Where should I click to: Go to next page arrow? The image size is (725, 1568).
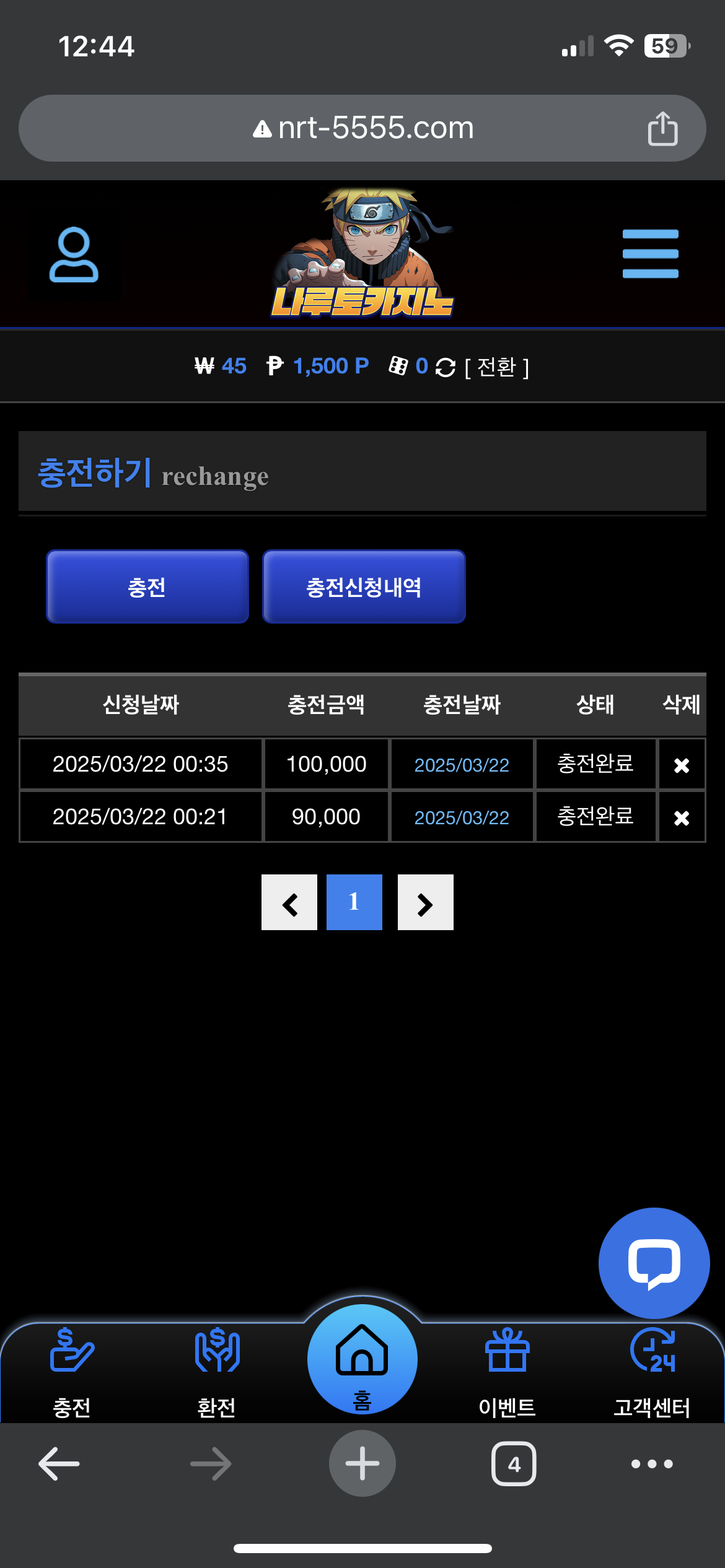425,902
